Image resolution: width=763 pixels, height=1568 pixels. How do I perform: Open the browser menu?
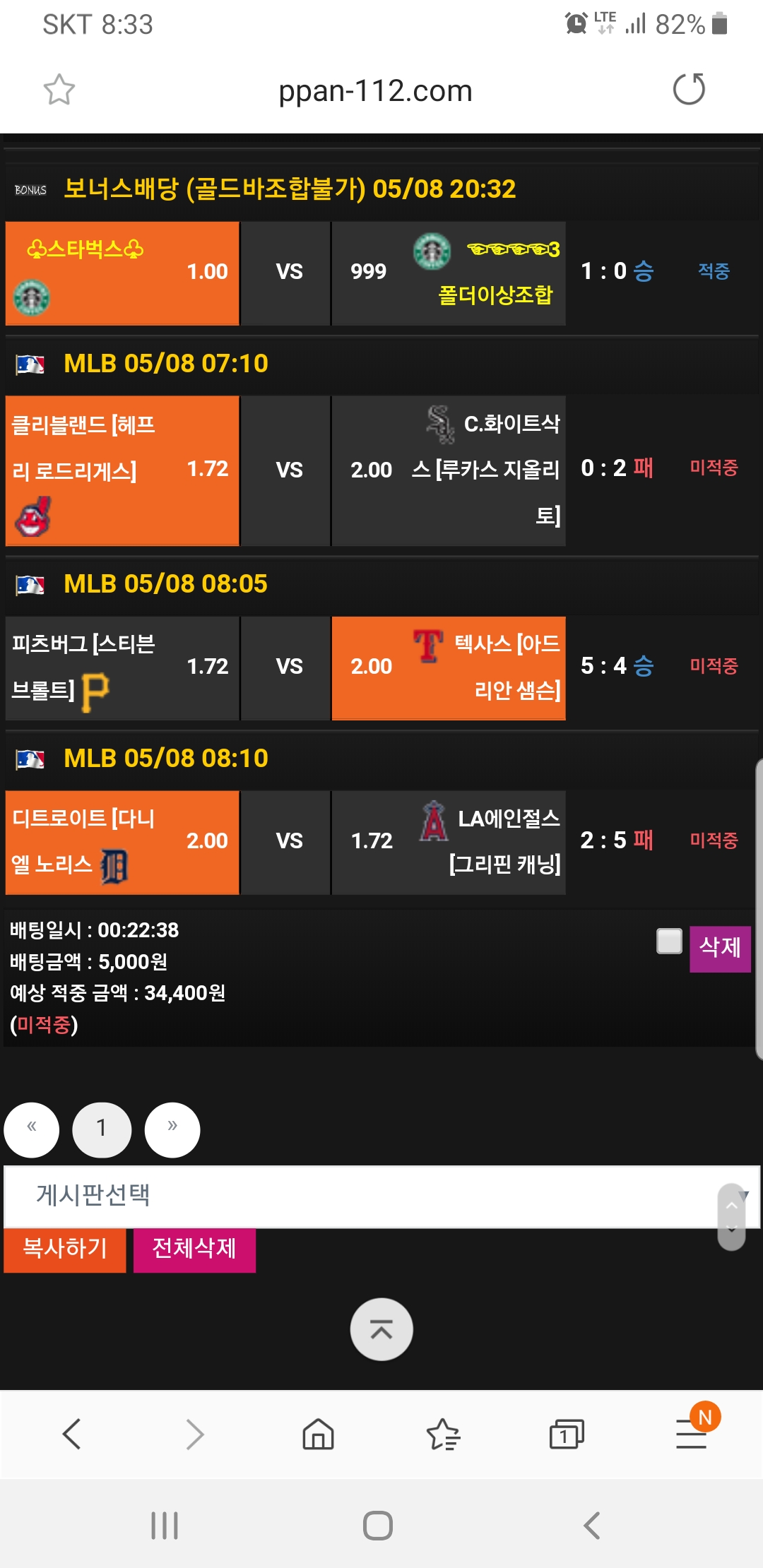point(691,1435)
